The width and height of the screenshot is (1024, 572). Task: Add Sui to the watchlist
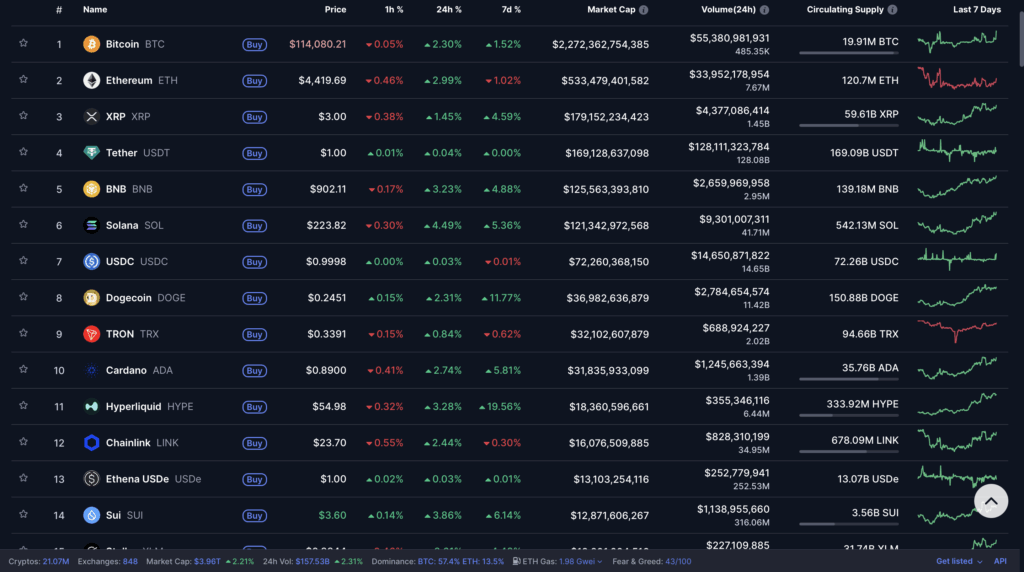pyautogui.click(x=23, y=515)
